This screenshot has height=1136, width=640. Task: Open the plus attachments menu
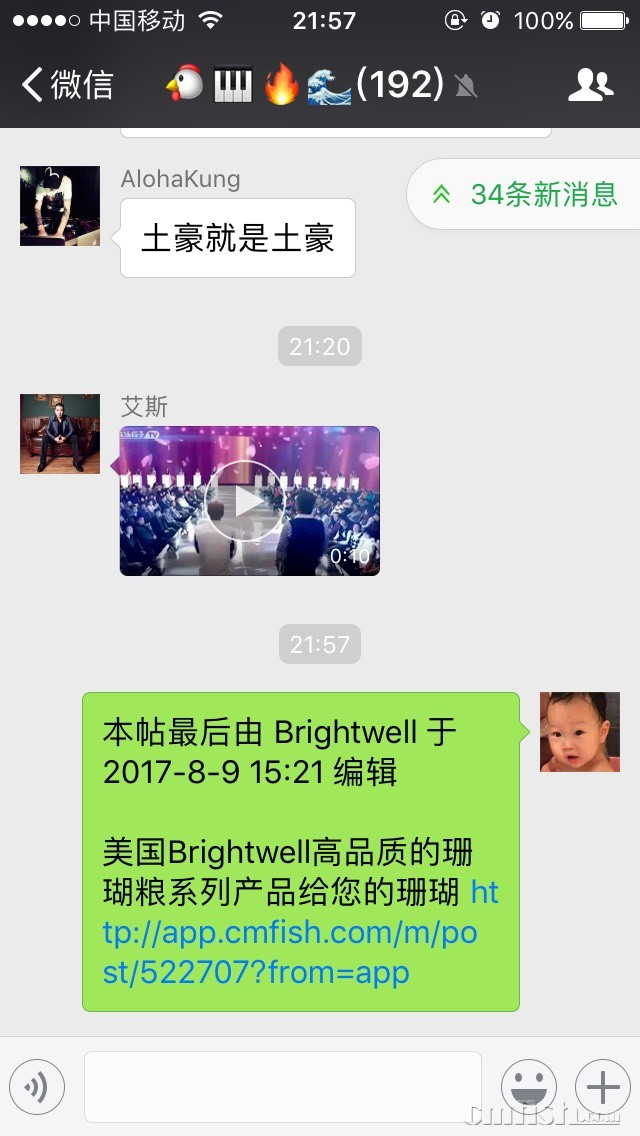click(603, 1087)
